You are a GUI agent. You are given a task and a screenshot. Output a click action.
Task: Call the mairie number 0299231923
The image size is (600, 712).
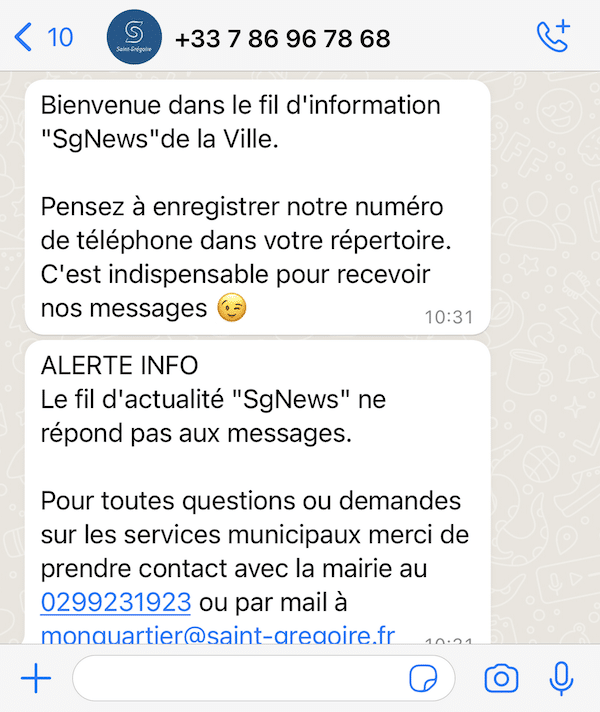tap(116, 603)
